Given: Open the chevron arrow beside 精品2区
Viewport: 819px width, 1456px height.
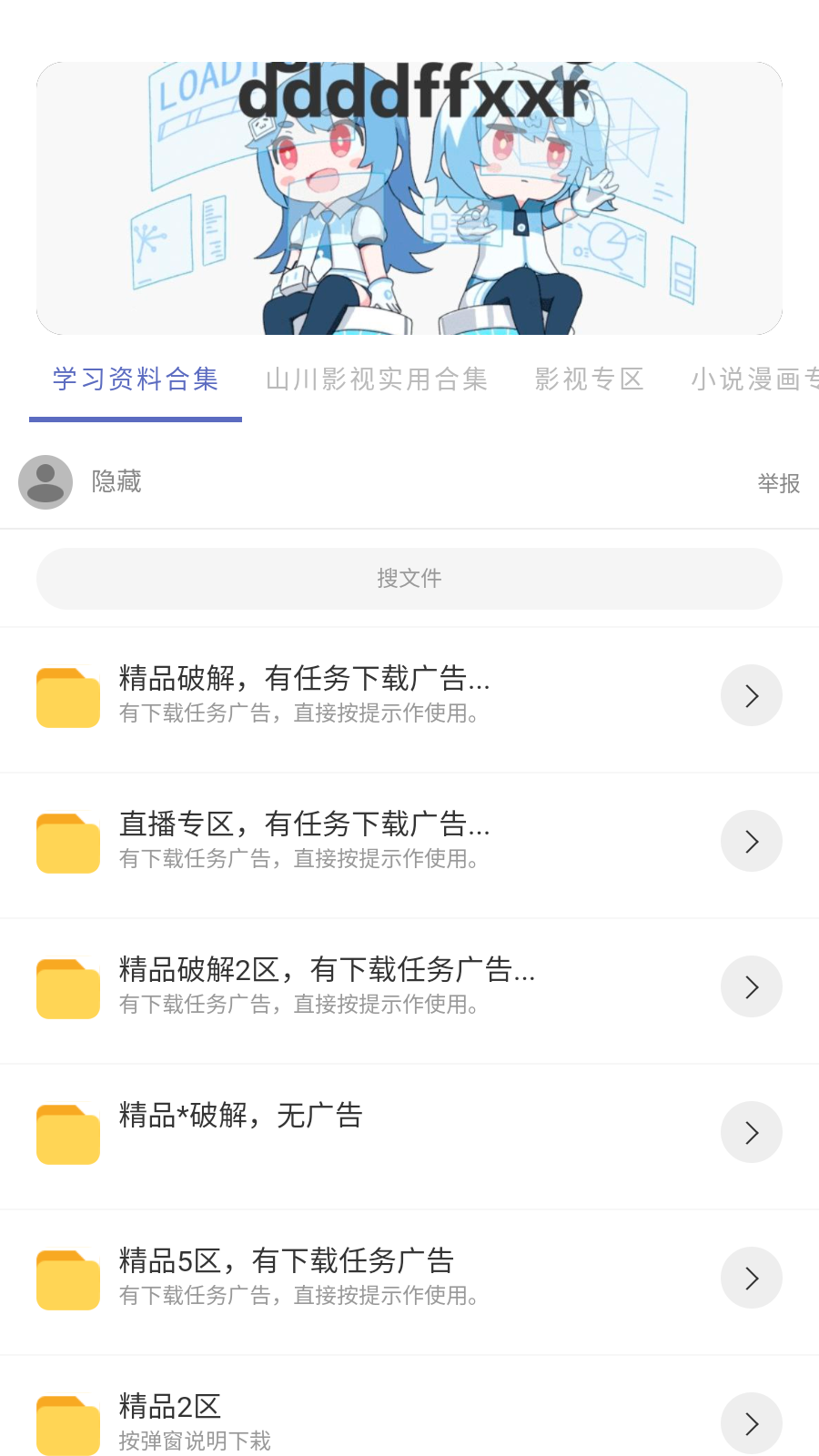Looking at the screenshot, I should coord(751,1422).
